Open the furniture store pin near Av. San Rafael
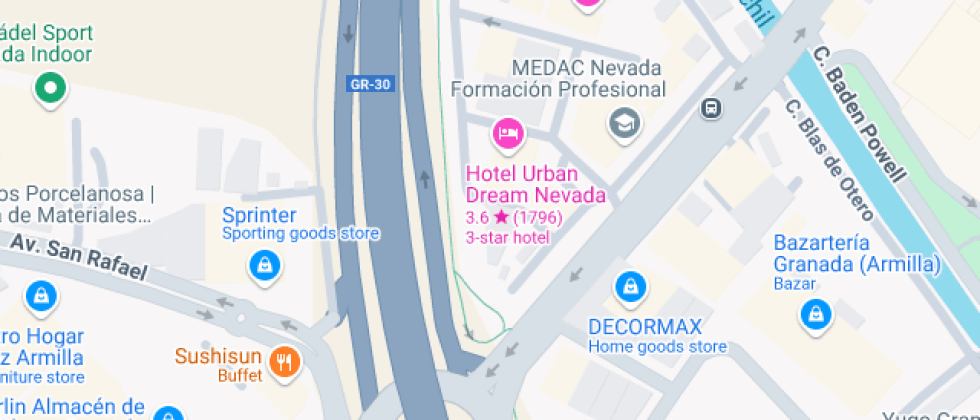980x420 pixels. tap(41, 296)
